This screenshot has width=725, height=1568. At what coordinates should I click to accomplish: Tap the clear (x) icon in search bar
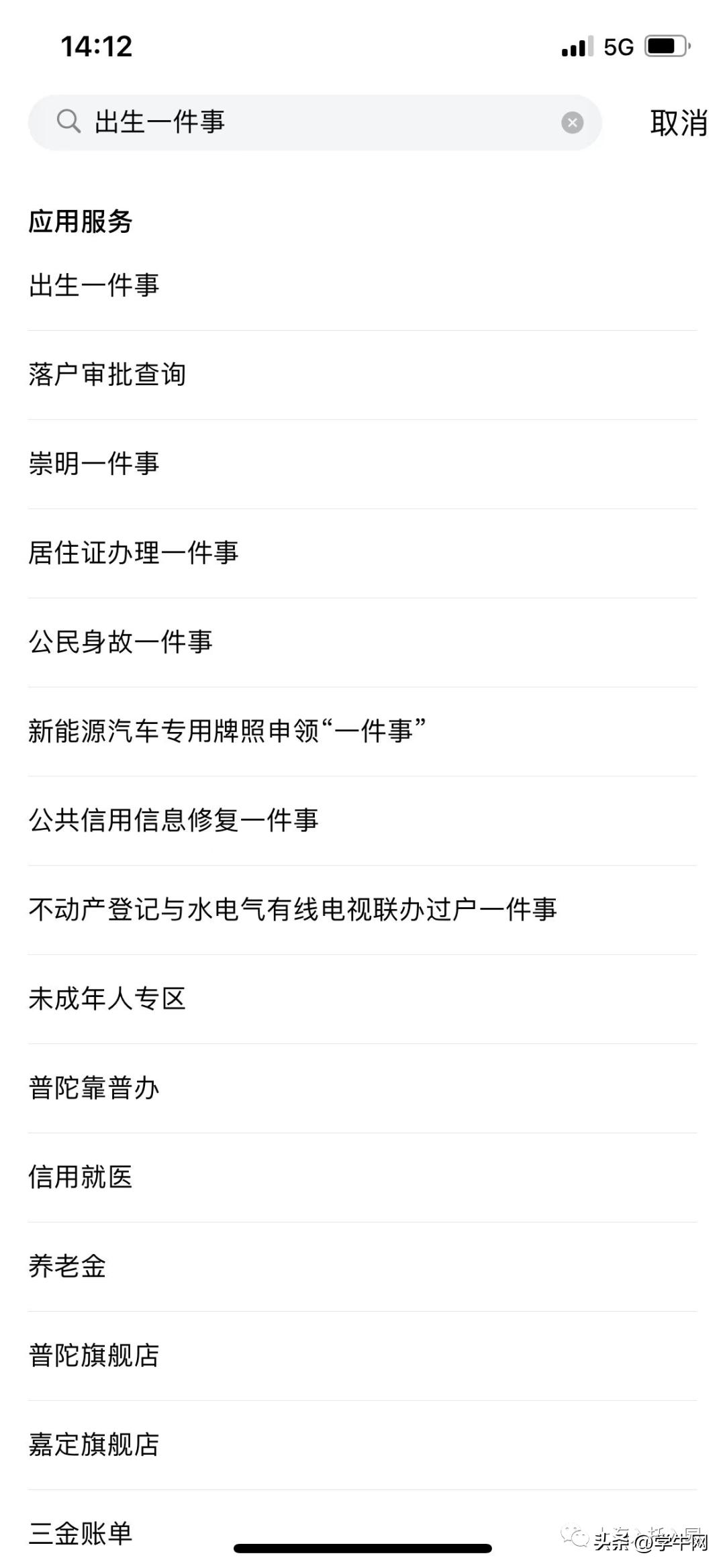pyautogui.click(x=571, y=121)
